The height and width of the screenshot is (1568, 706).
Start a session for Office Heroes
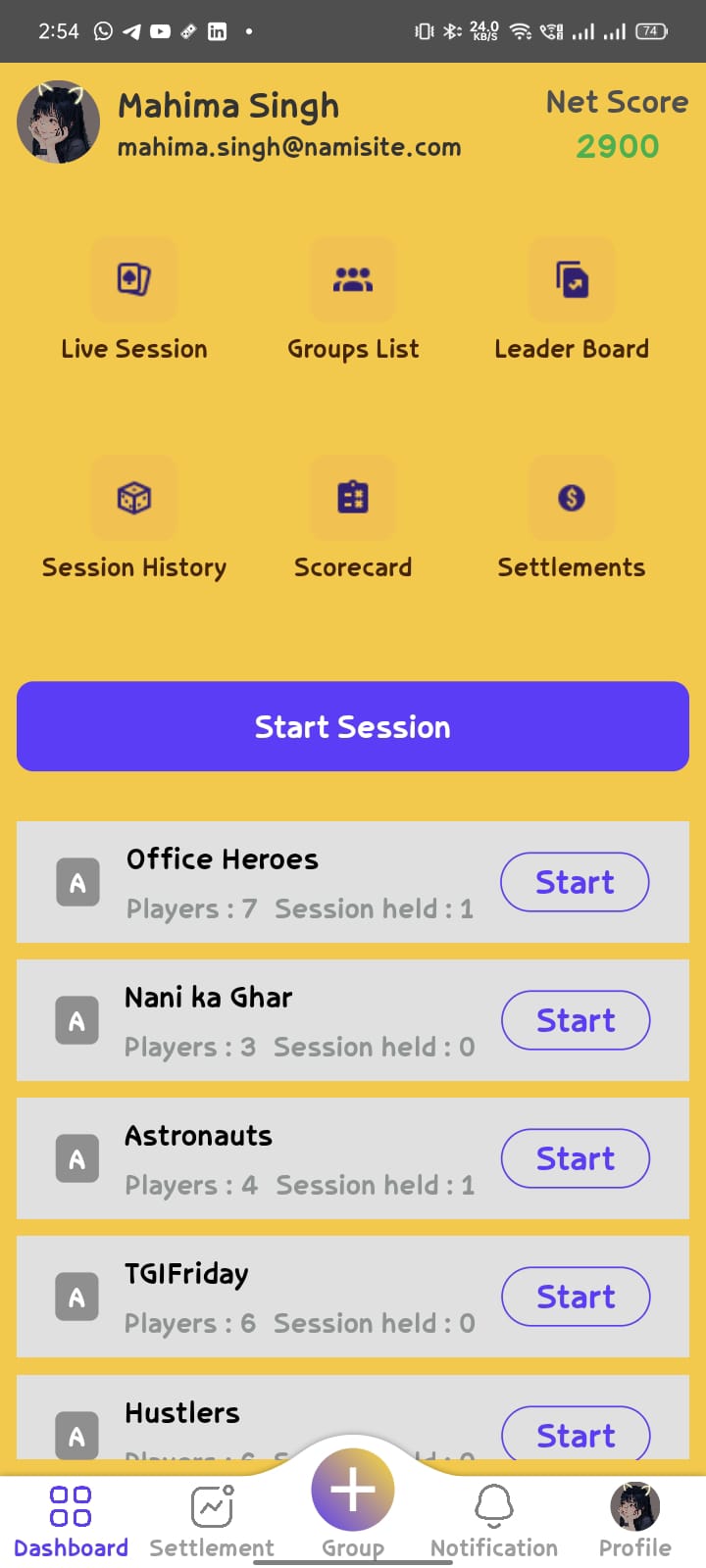(x=575, y=882)
